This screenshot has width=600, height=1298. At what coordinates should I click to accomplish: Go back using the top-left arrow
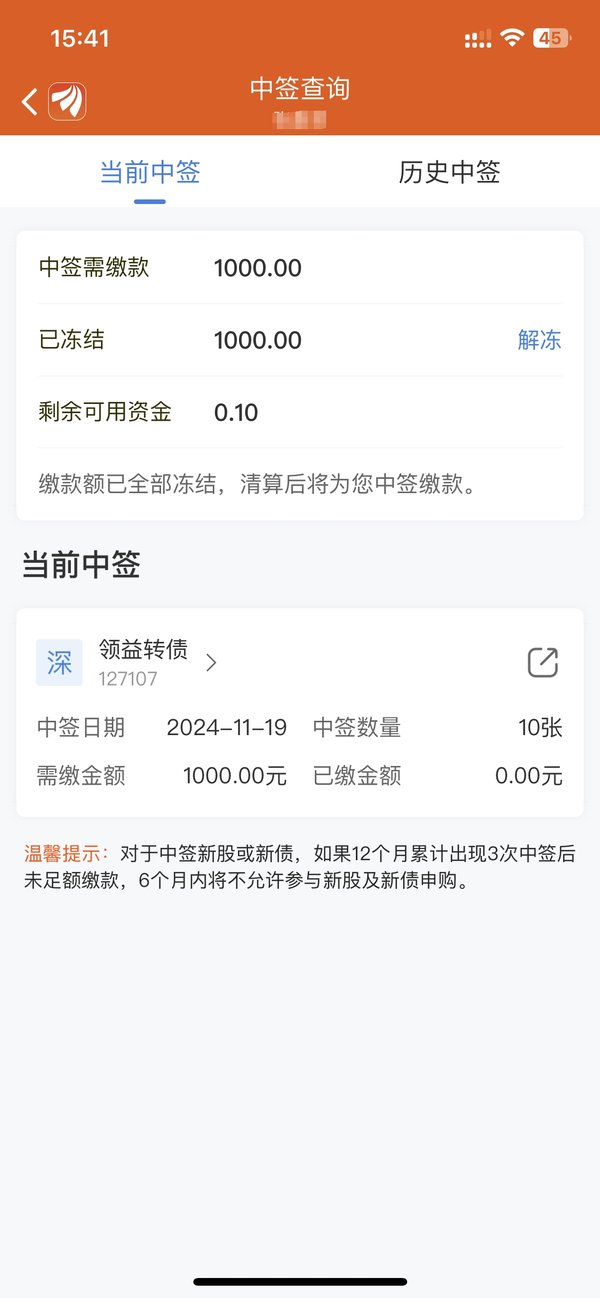click(x=30, y=101)
